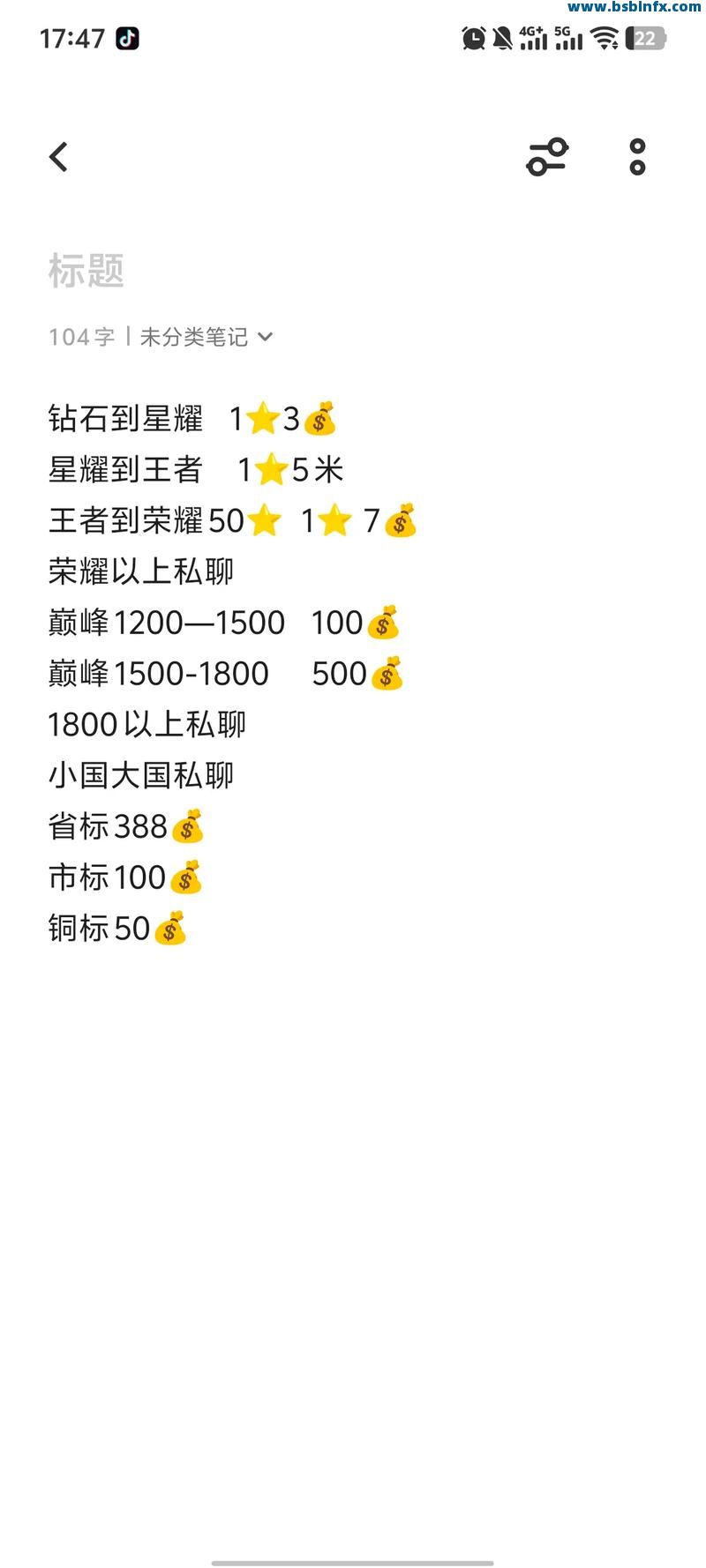The height and width of the screenshot is (1568, 706).
Task: Open the note style settings icon
Action: click(x=547, y=157)
